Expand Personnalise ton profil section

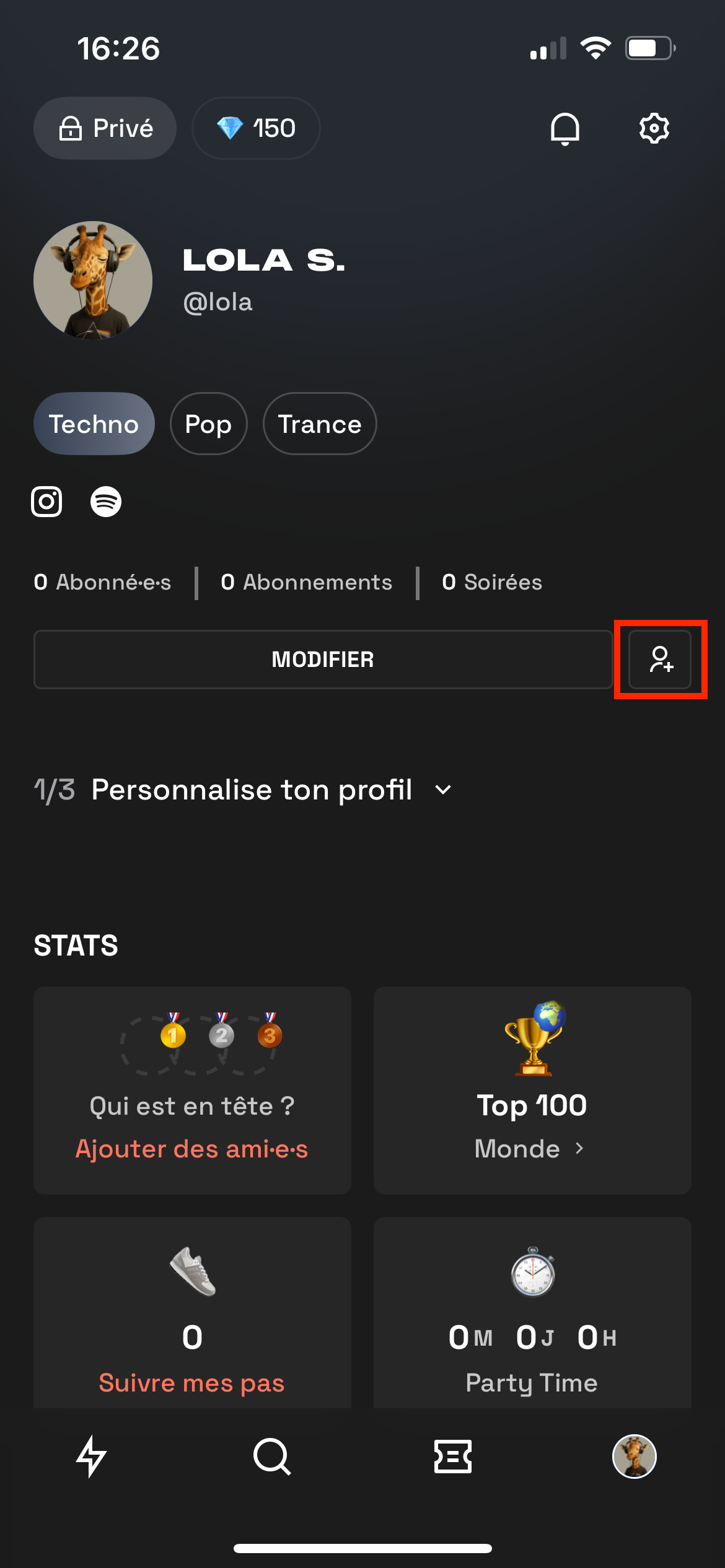(x=243, y=790)
